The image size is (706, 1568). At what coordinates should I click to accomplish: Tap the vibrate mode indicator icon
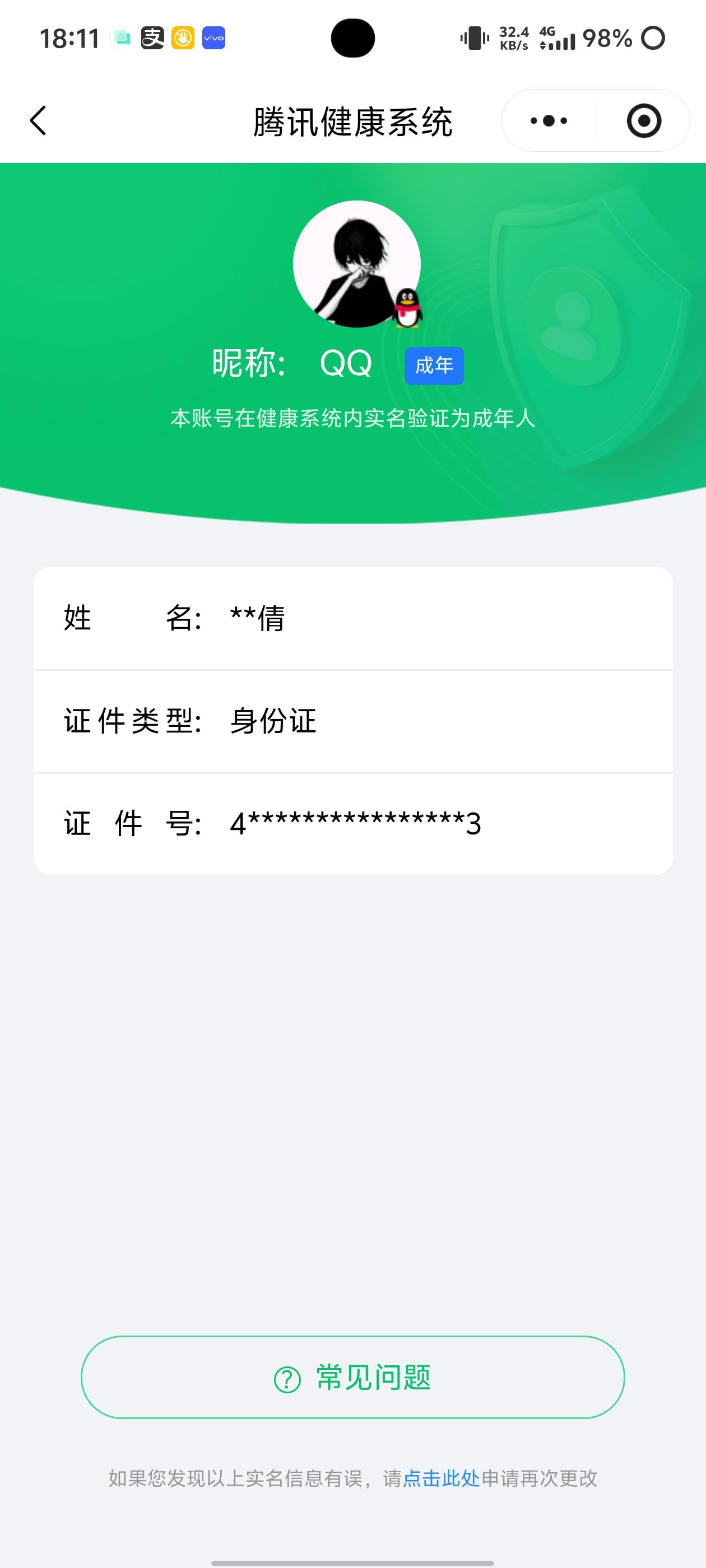(x=476, y=38)
